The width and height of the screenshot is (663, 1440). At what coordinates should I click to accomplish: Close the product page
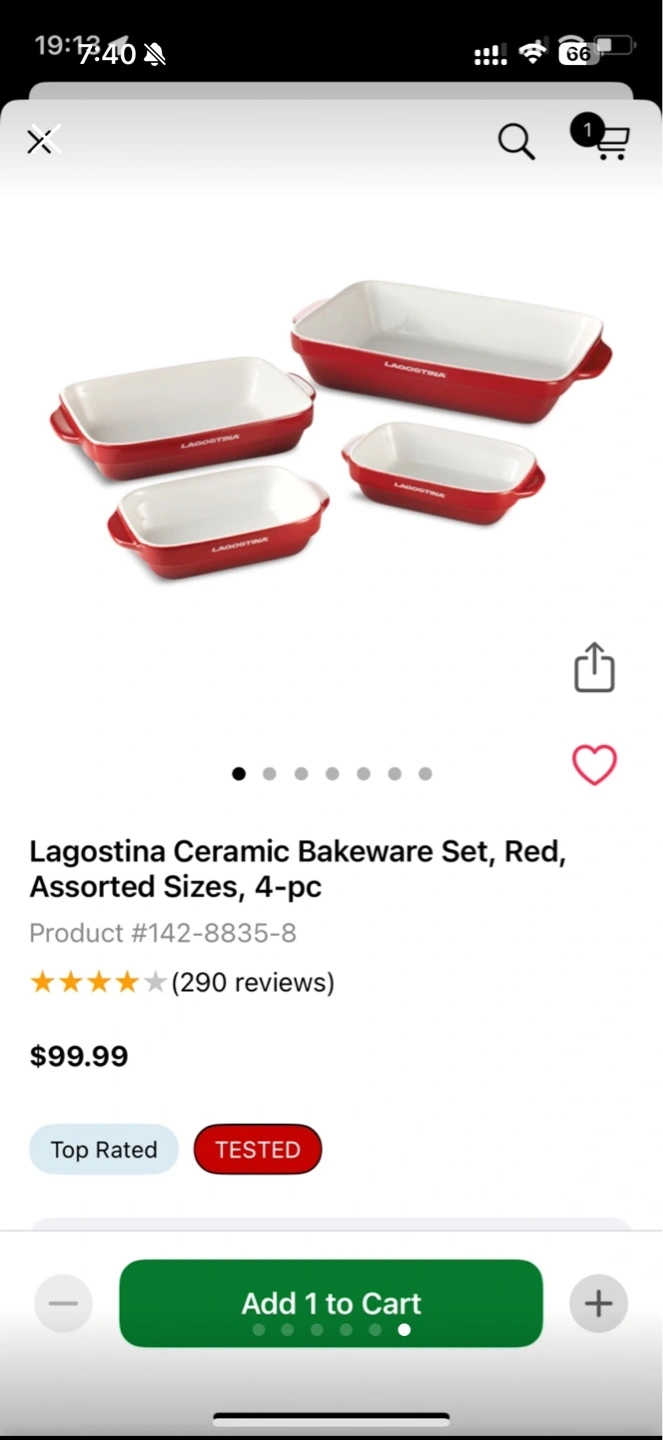pyautogui.click(x=40, y=142)
